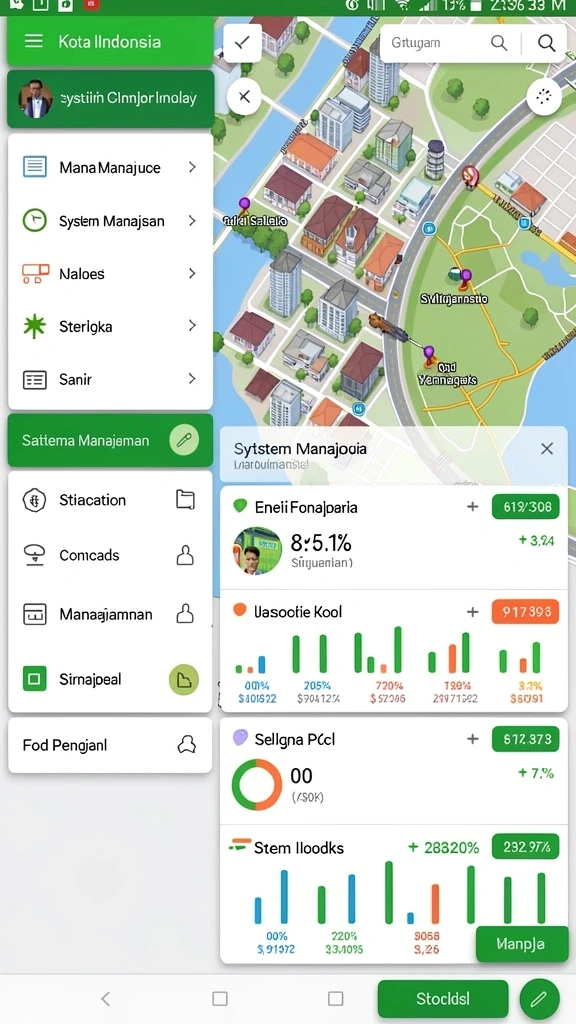Dismiss the Sytstem Manajooia panel
The width and height of the screenshot is (576, 1024).
tap(547, 449)
